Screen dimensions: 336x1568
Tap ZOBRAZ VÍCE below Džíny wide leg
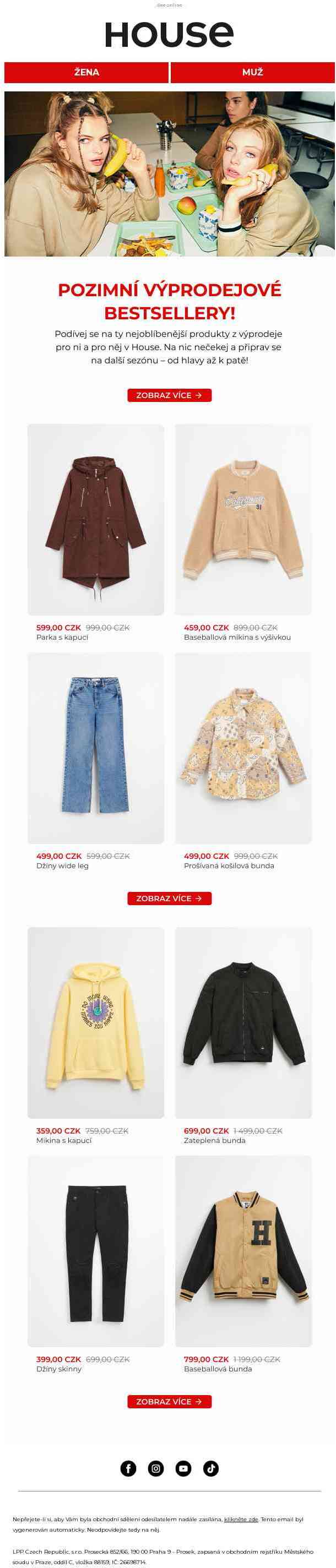(x=169, y=899)
